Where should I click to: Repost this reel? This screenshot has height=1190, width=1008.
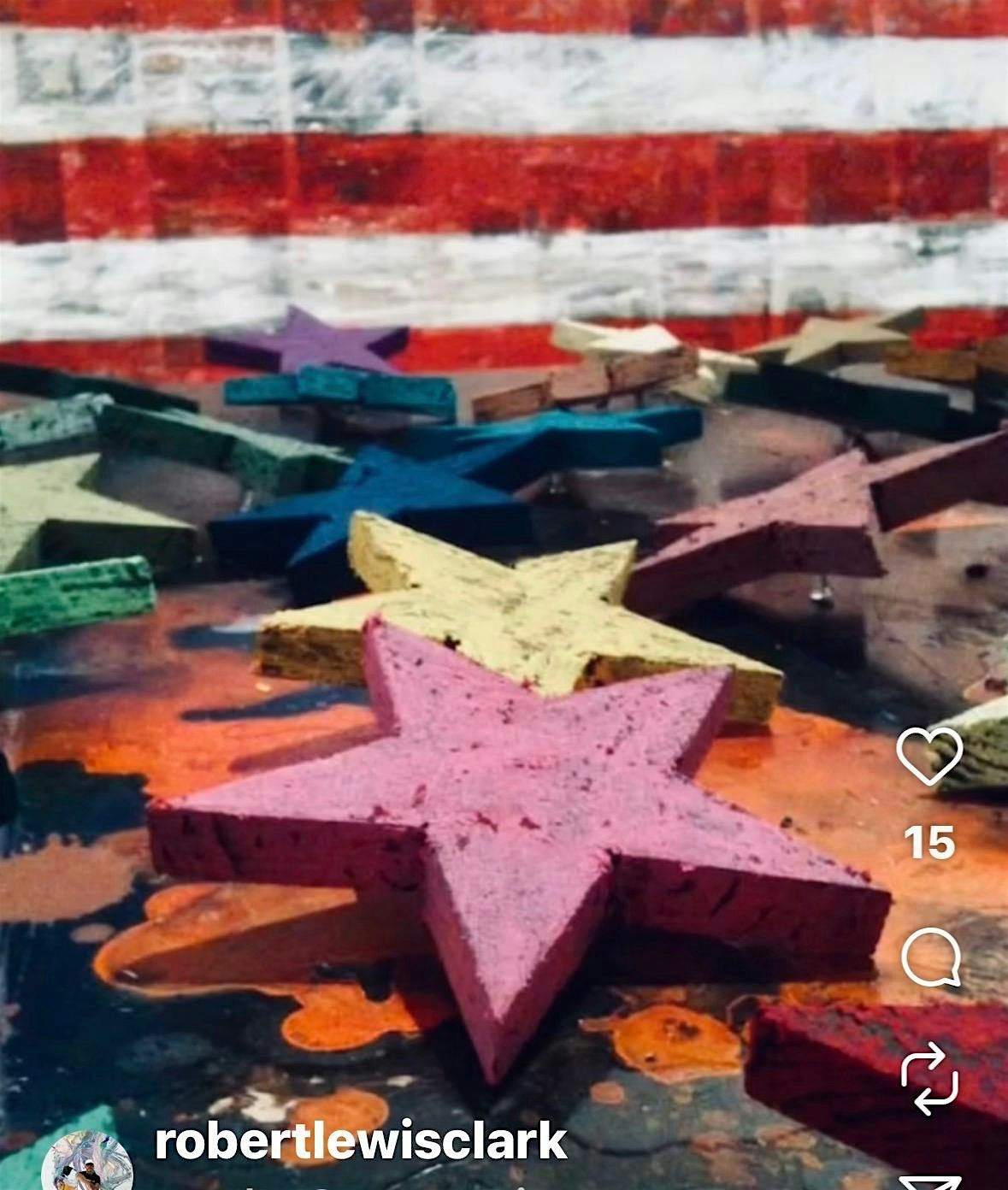click(930, 1079)
